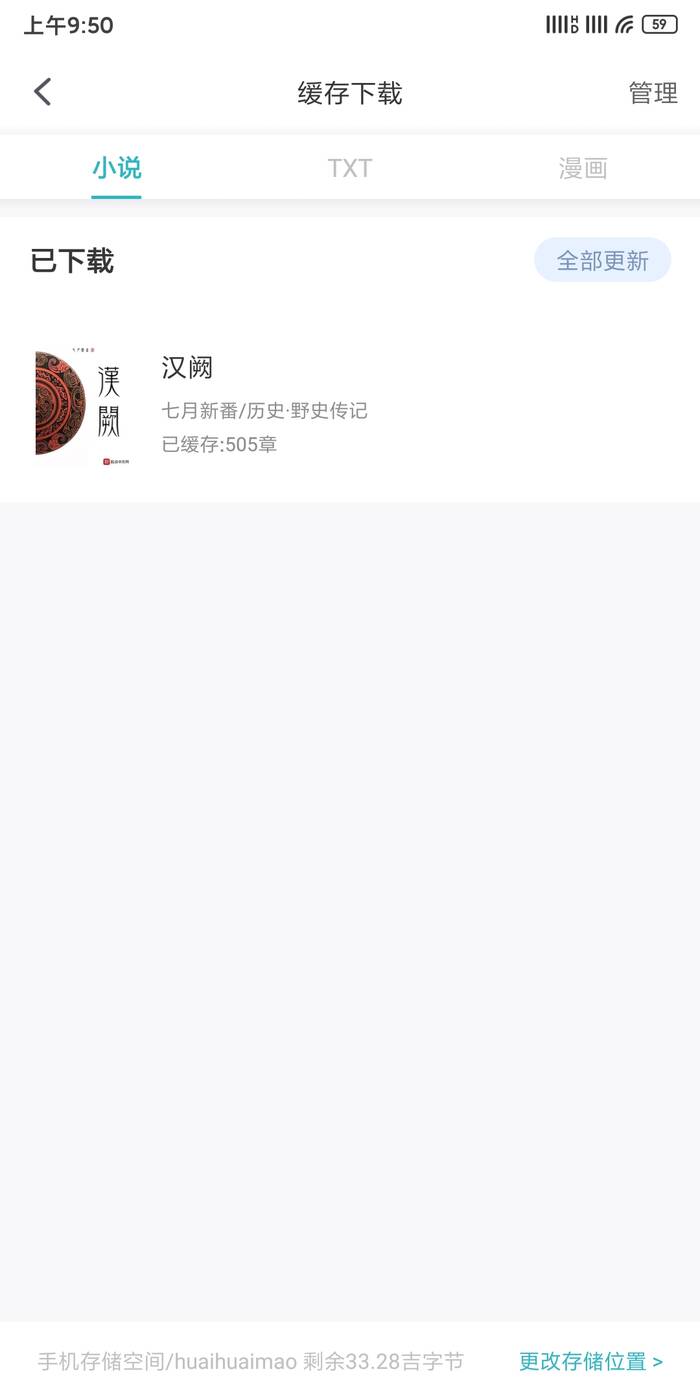The height and width of the screenshot is (1400, 700).
Task: Tap 管理 to manage downloads
Action: tap(653, 93)
